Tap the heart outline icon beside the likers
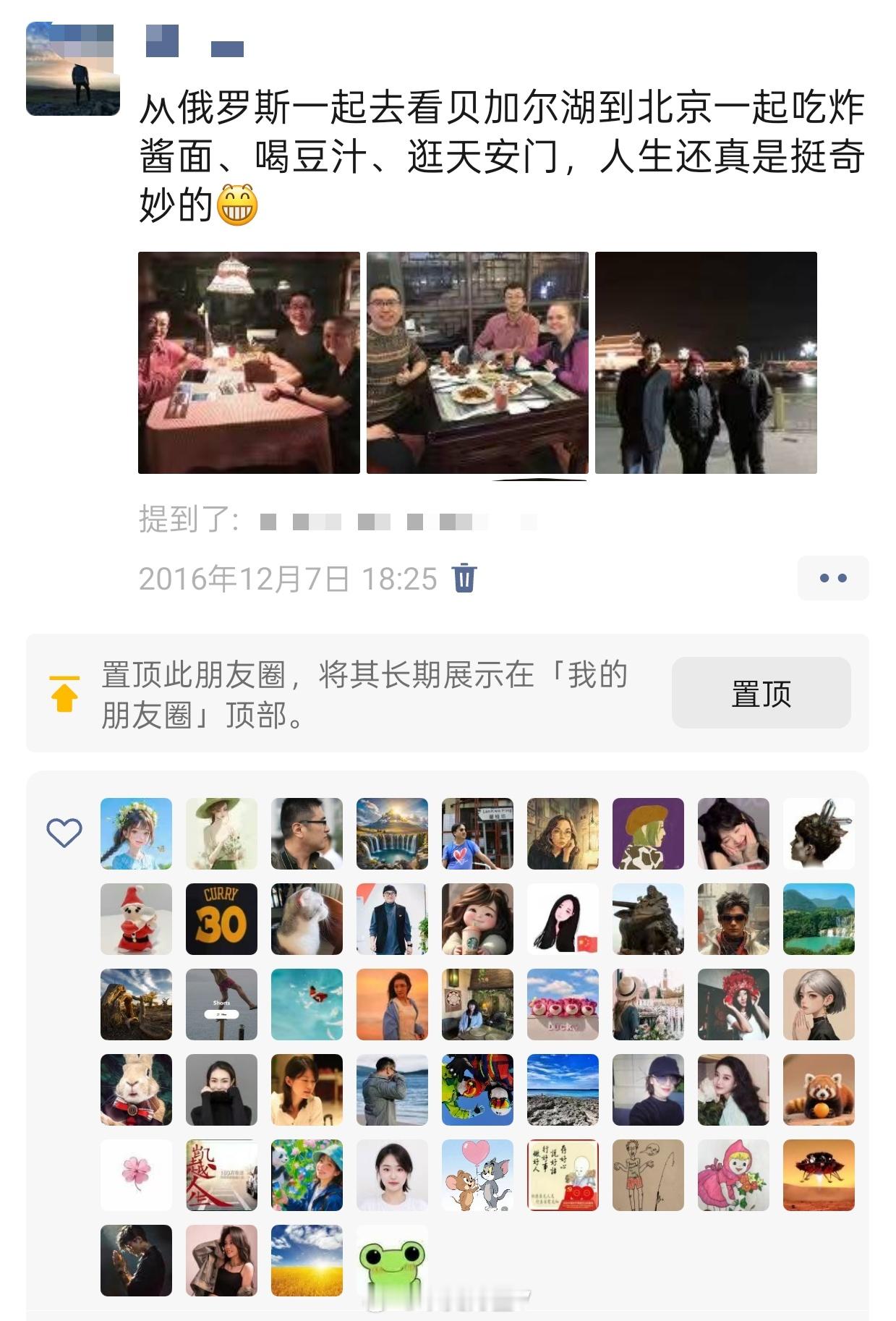The width and height of the screenshot is (896, 1321). click(x=64, y=832)
